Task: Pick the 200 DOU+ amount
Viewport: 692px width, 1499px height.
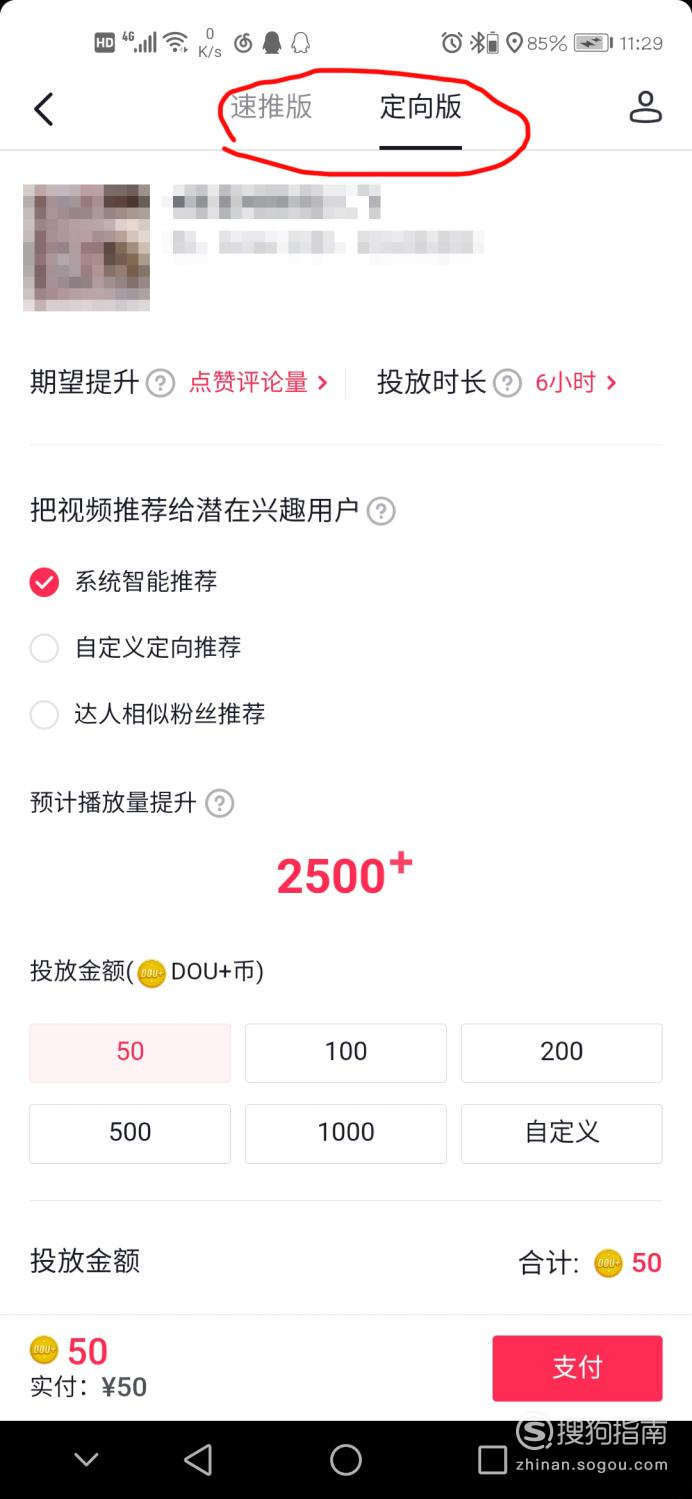Action: (x=561, y=1052)
